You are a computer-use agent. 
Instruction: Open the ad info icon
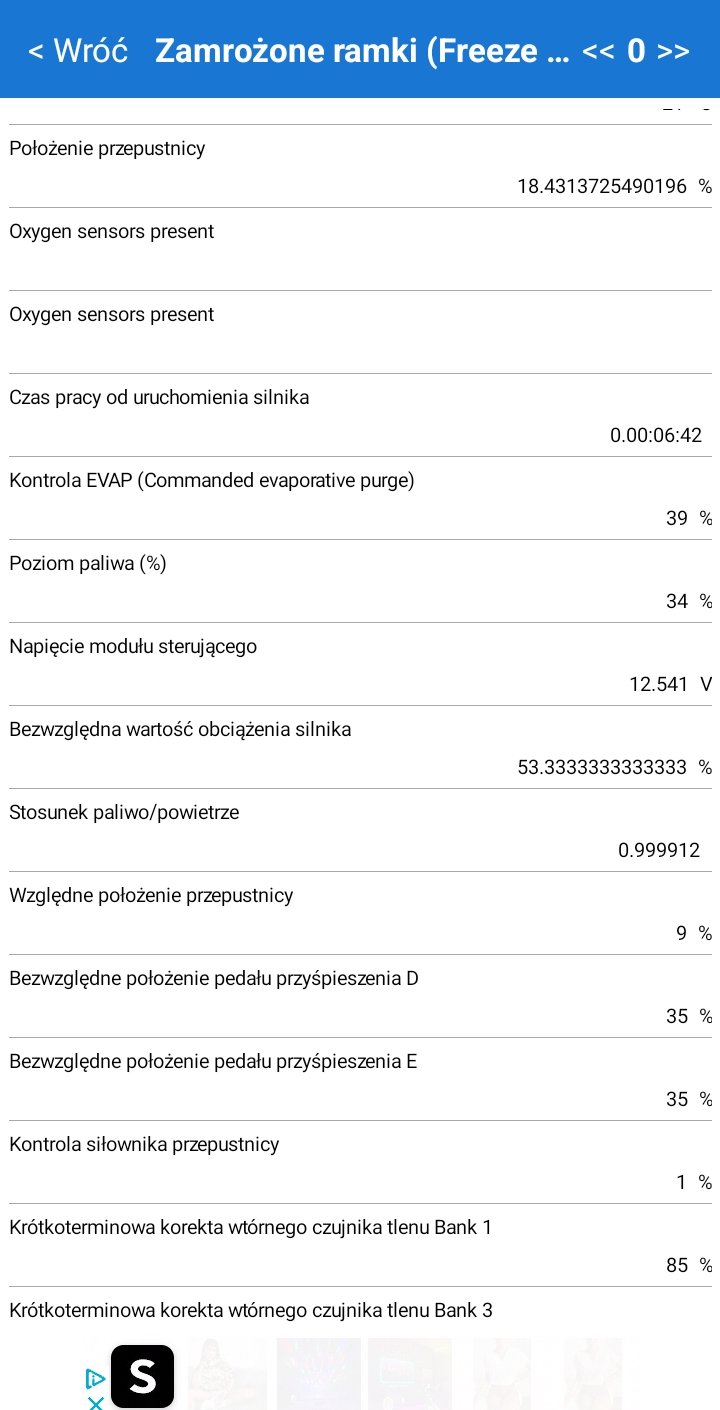[x=96, y=1378]
